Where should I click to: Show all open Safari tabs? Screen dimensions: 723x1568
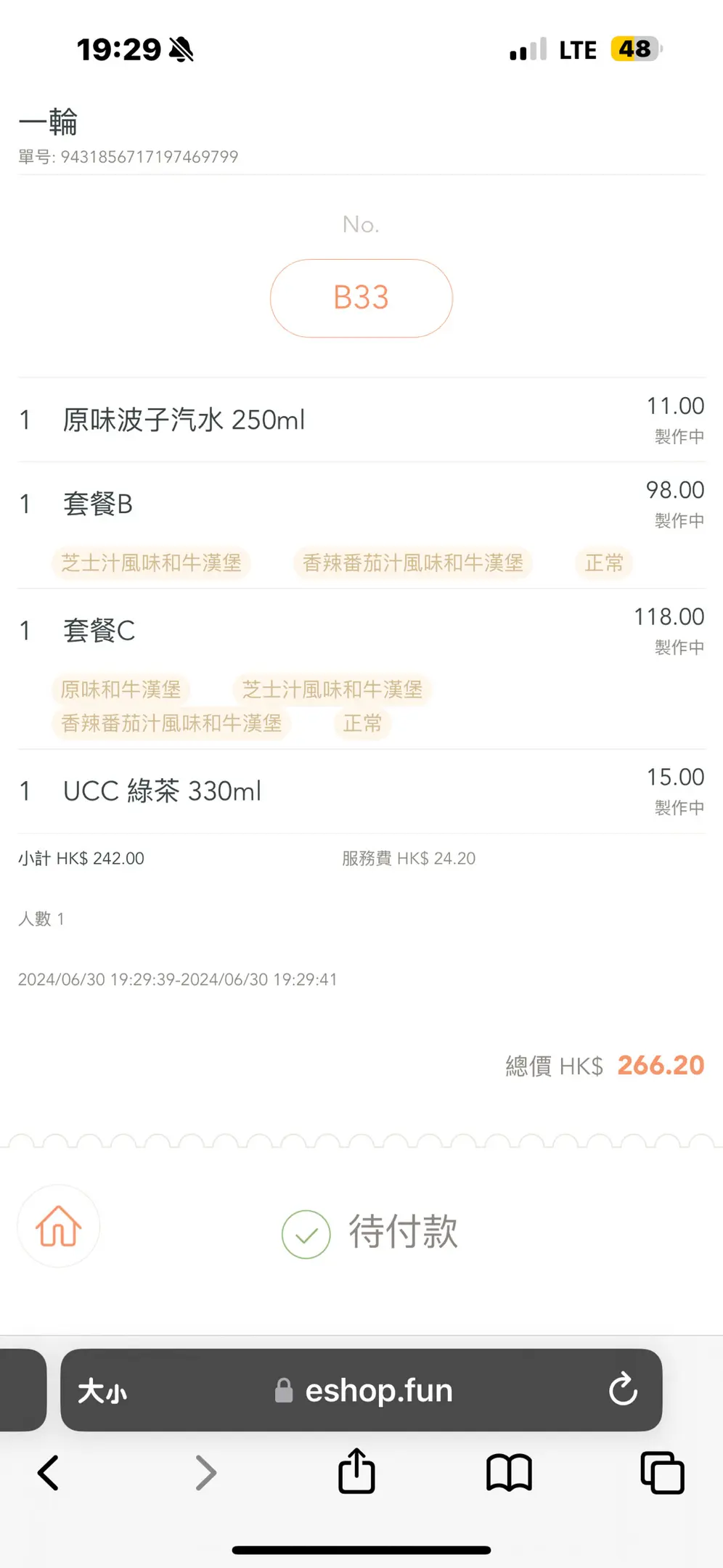pos(662,1473)
